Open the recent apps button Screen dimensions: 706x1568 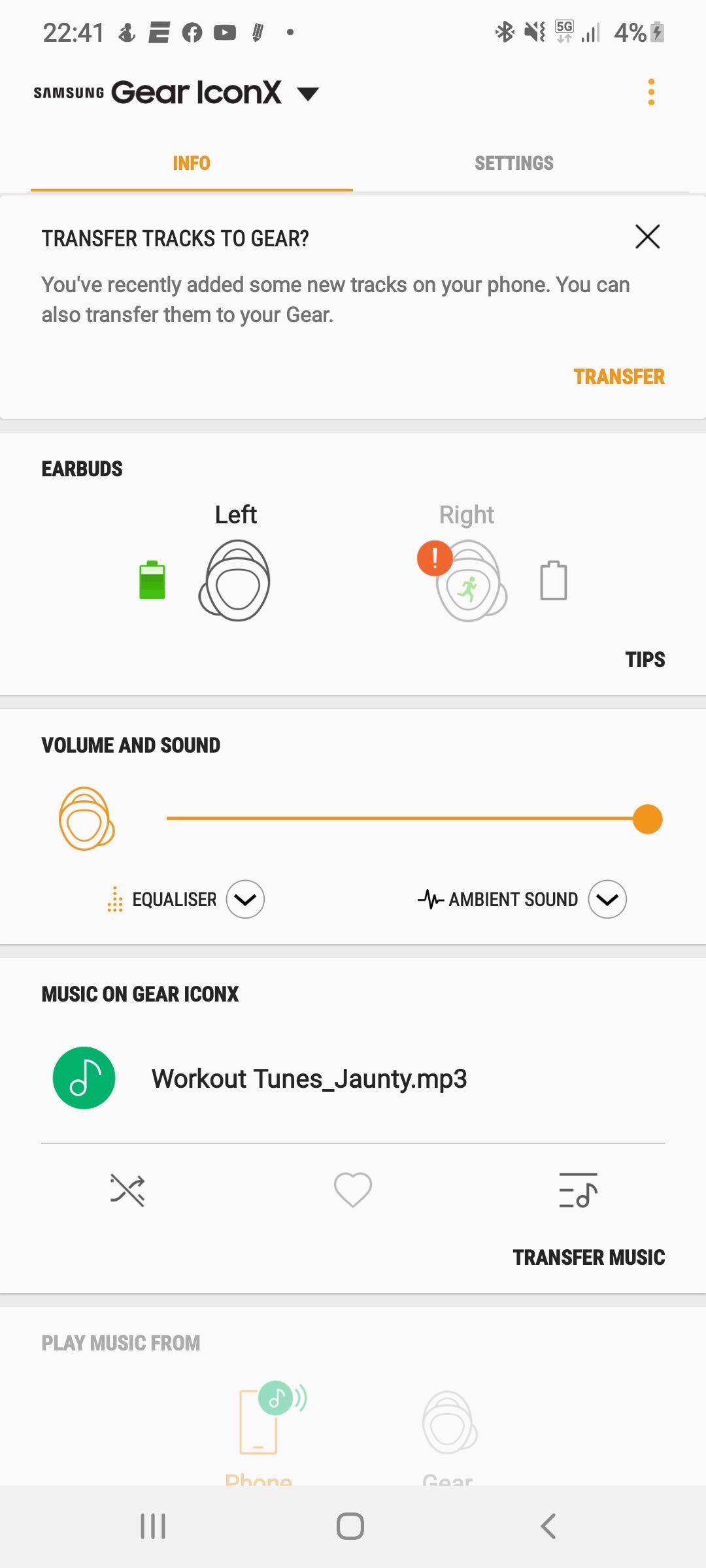pos(153,1526)
